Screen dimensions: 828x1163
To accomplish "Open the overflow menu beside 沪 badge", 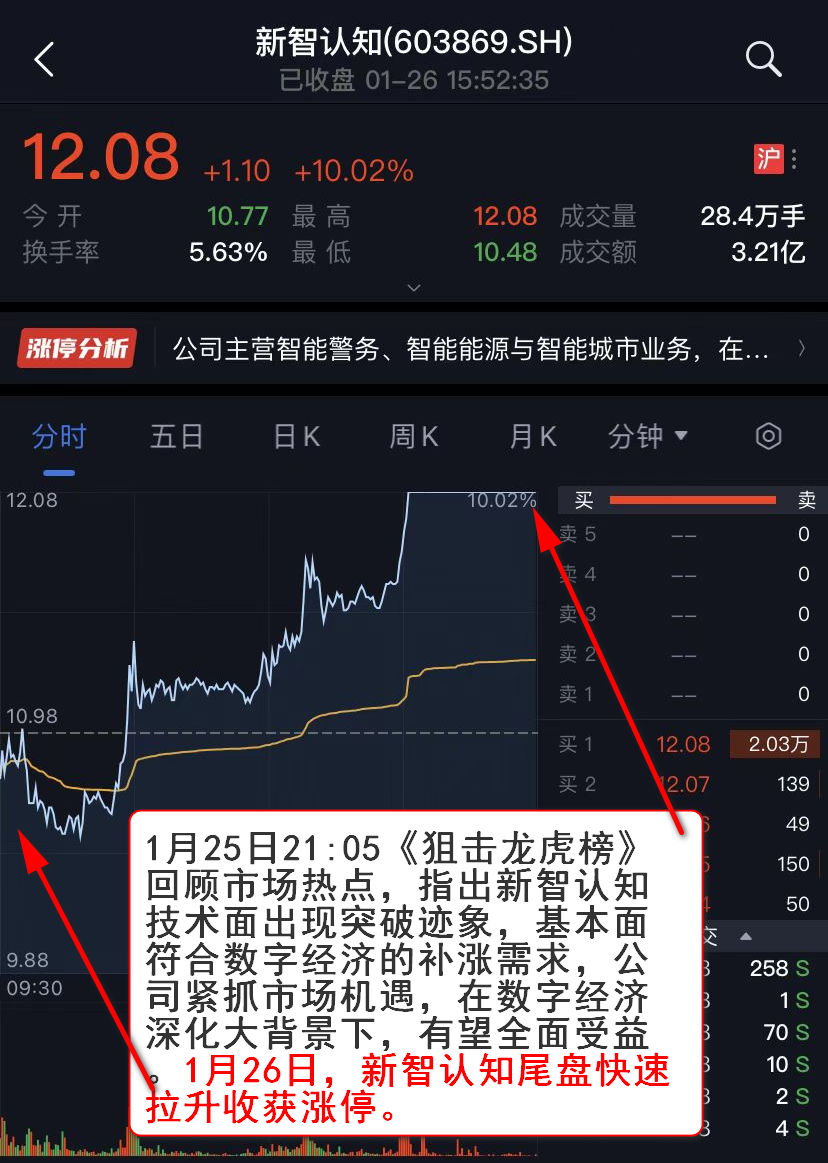I will pyautogui.click(x=795, y=159).
